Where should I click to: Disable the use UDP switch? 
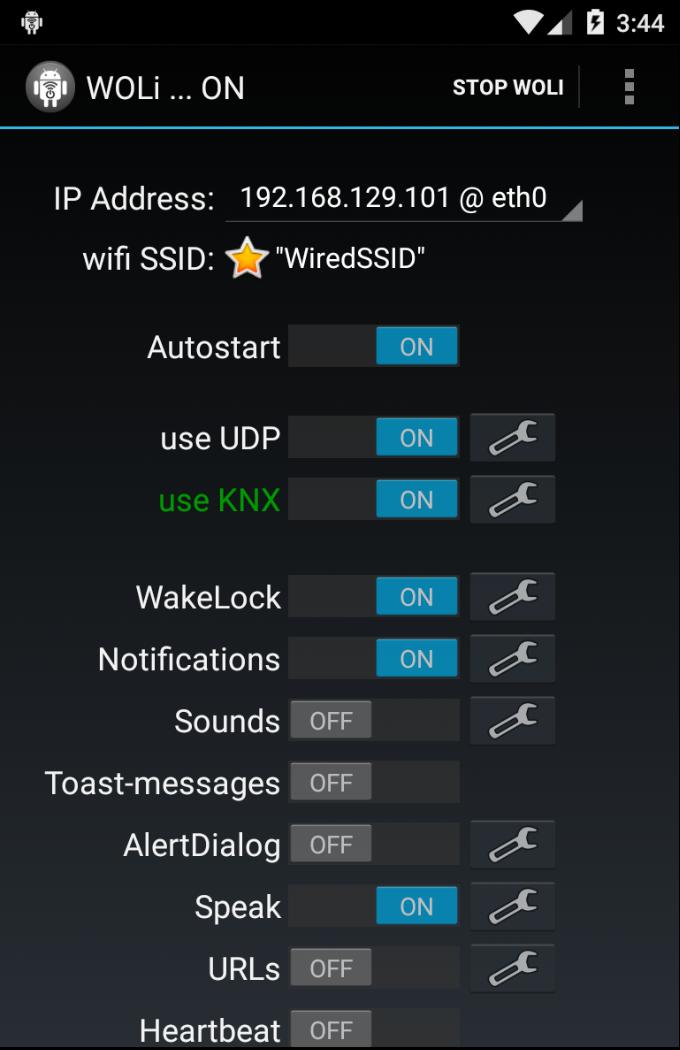click(x=374, y=438)
